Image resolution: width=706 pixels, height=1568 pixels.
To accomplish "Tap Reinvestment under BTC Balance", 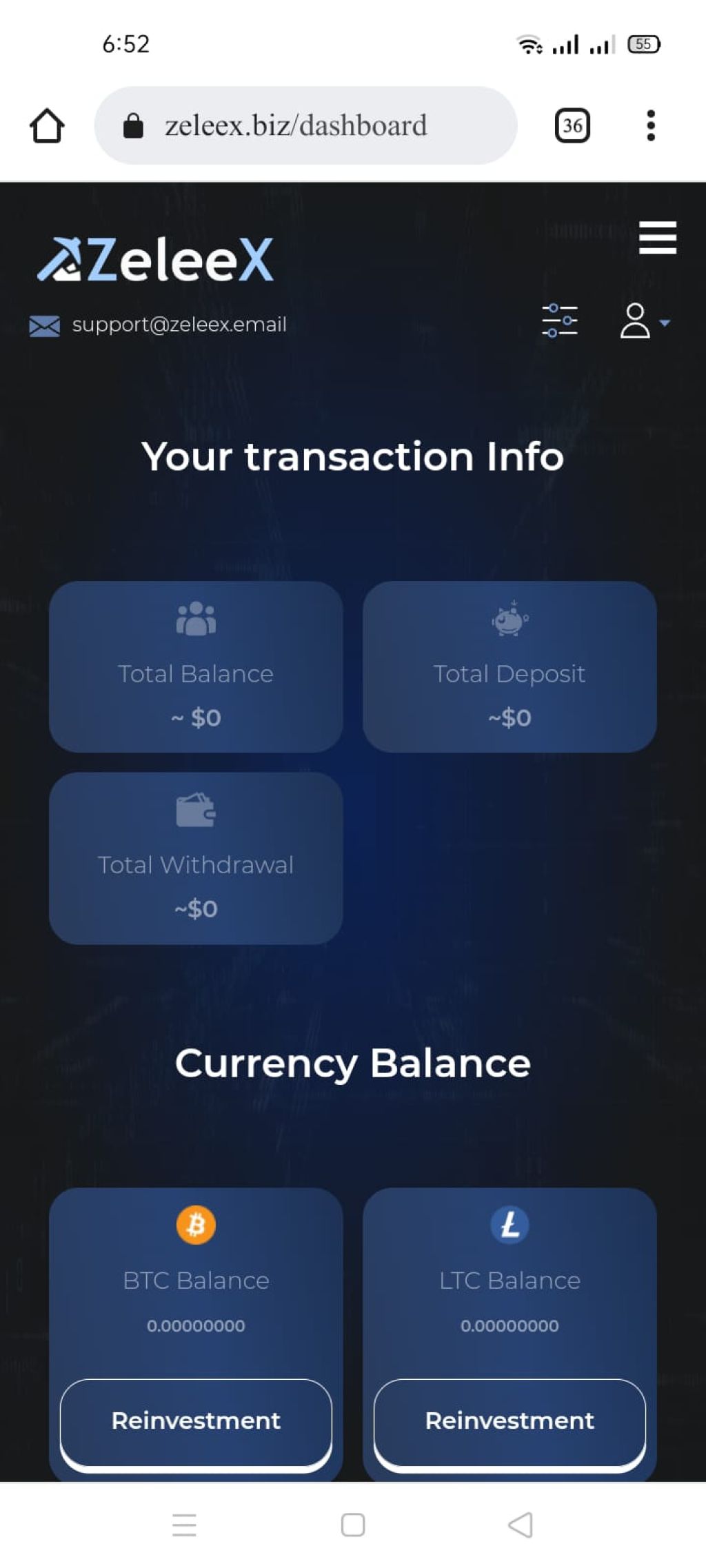I will [196, 1421].
